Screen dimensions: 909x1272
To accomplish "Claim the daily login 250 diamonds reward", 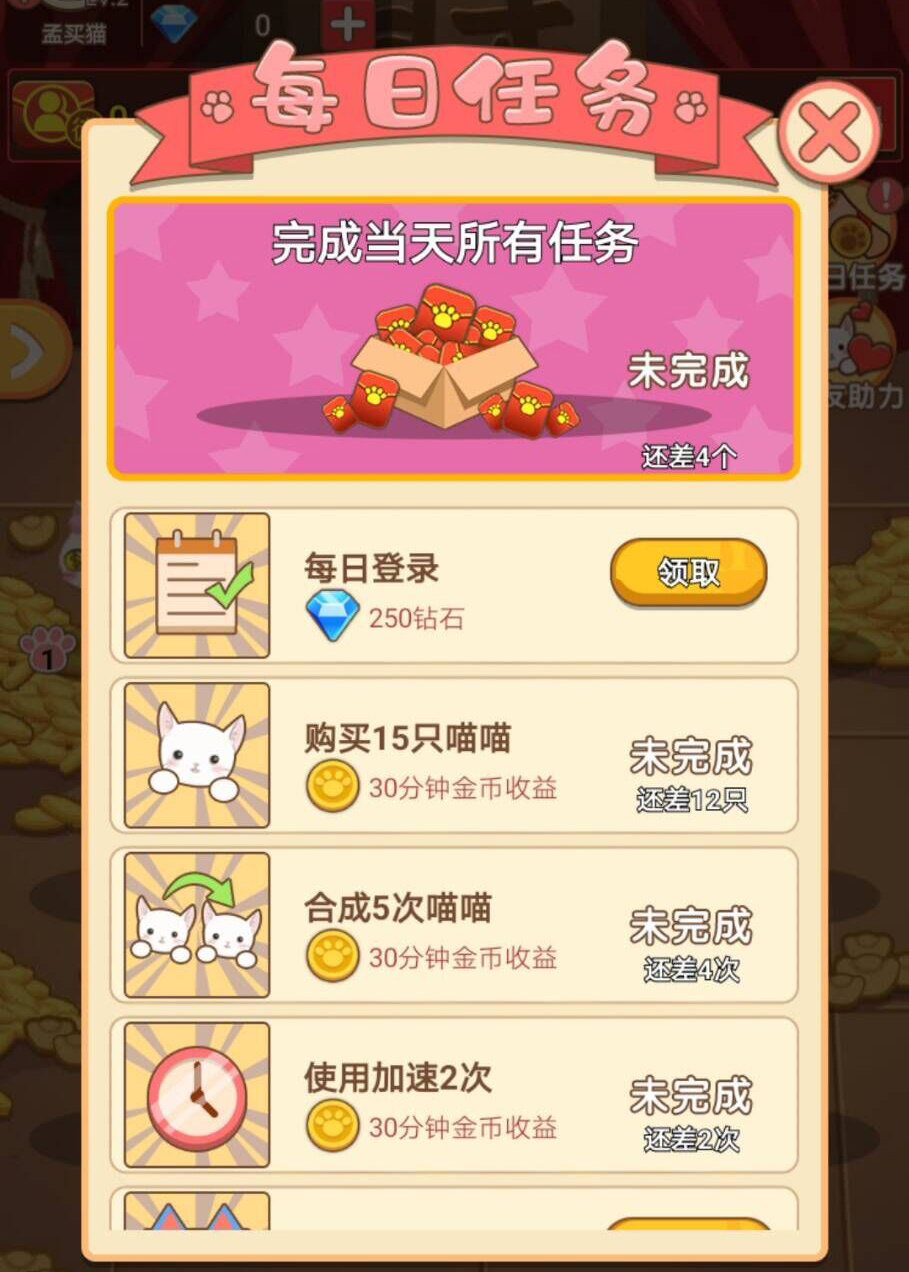I will click(688, 572).
